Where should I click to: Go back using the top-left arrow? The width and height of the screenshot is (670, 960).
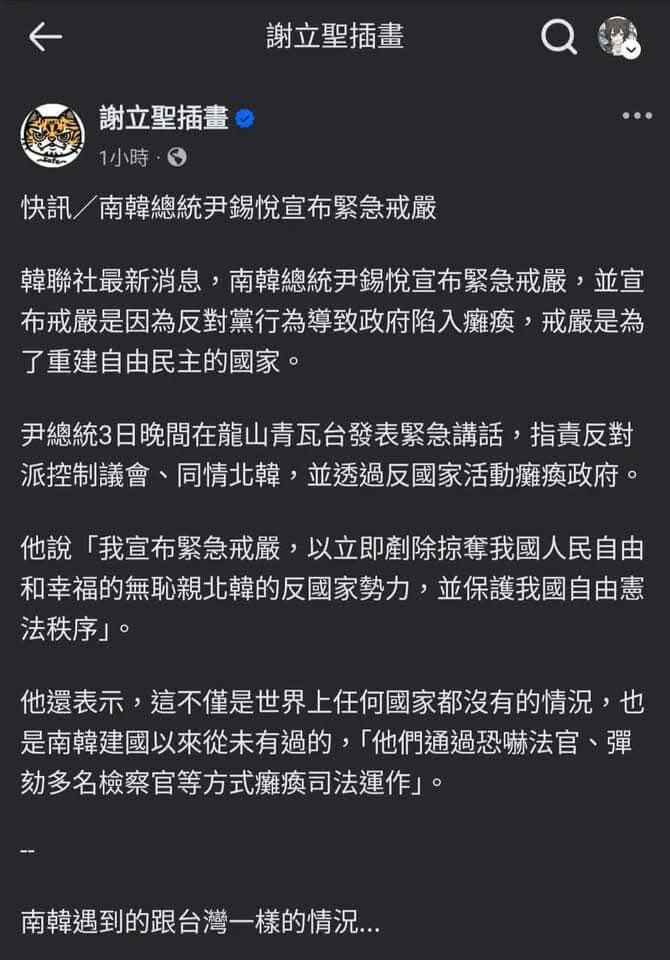45,38
